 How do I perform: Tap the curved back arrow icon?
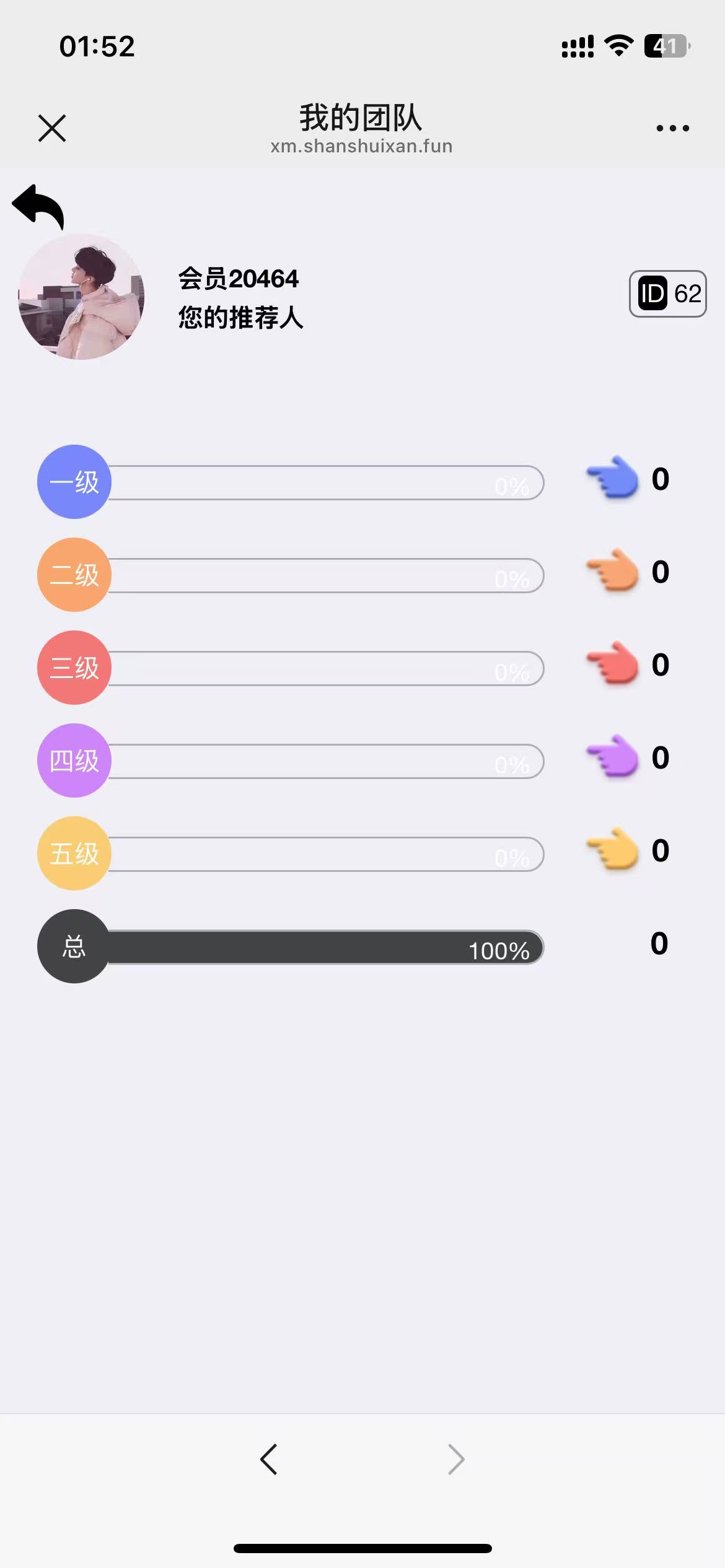pos(38,206)
